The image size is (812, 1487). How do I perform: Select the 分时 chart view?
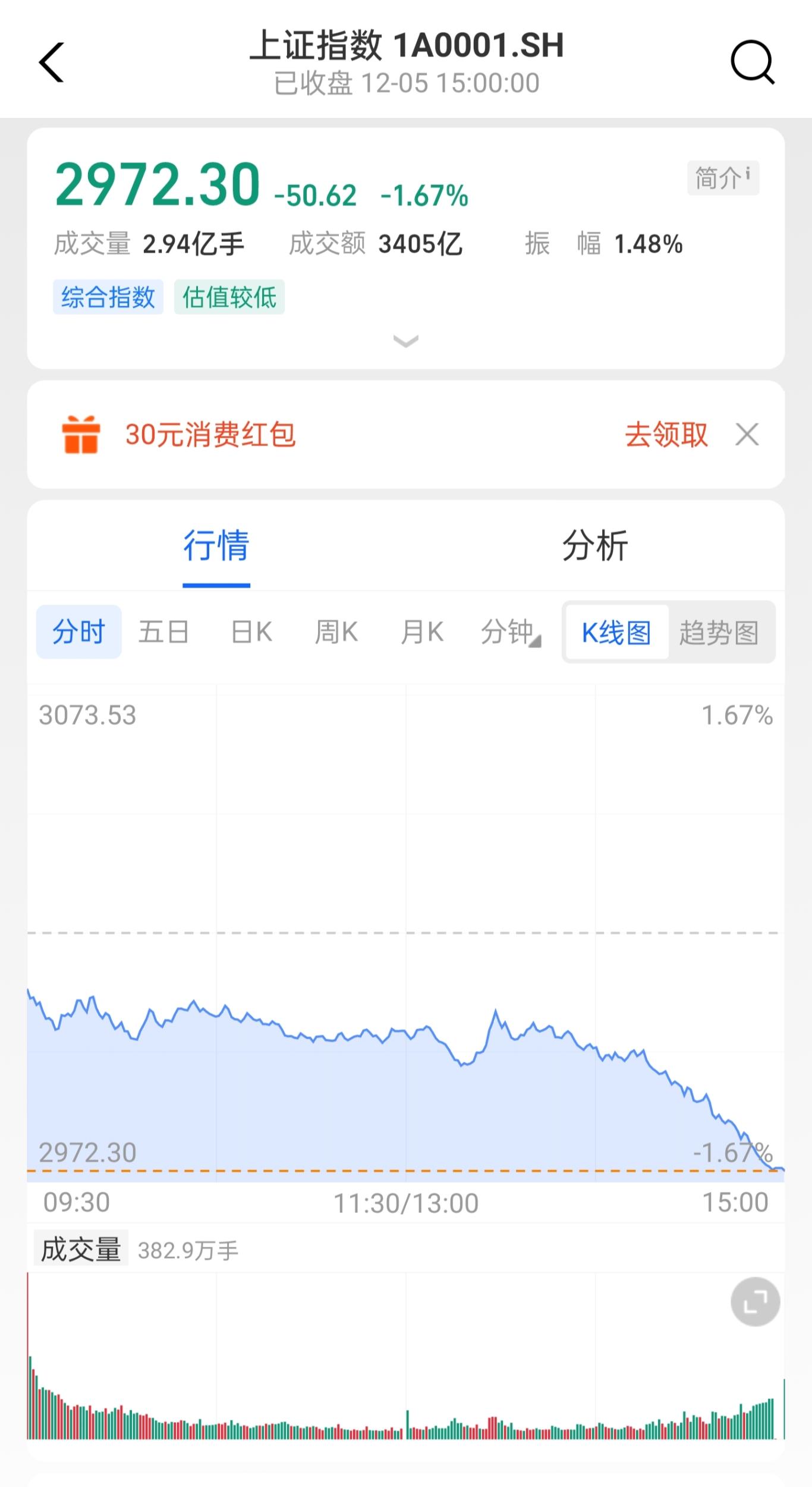point(79,631)
